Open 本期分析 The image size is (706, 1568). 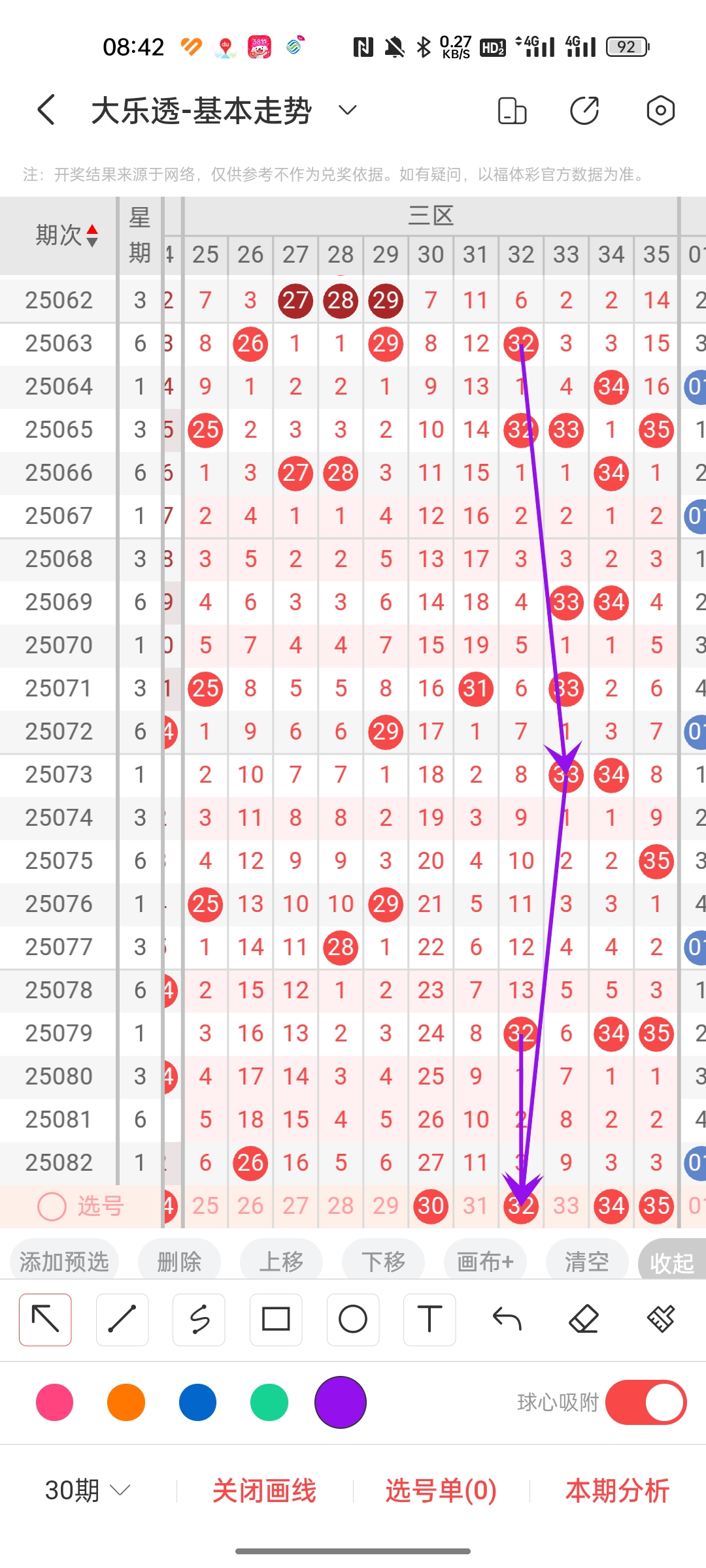pos(617,1491)
